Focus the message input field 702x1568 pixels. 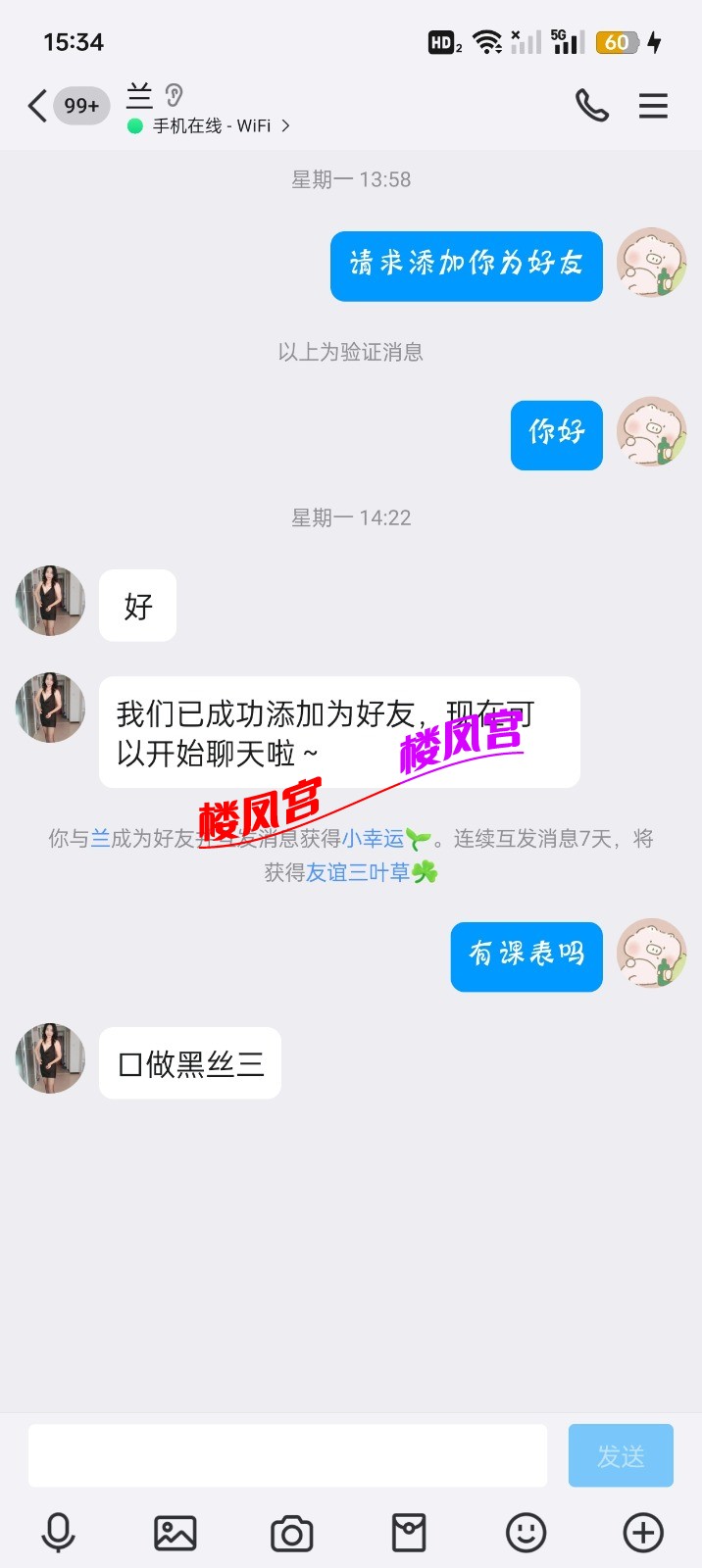[287, 1456]
